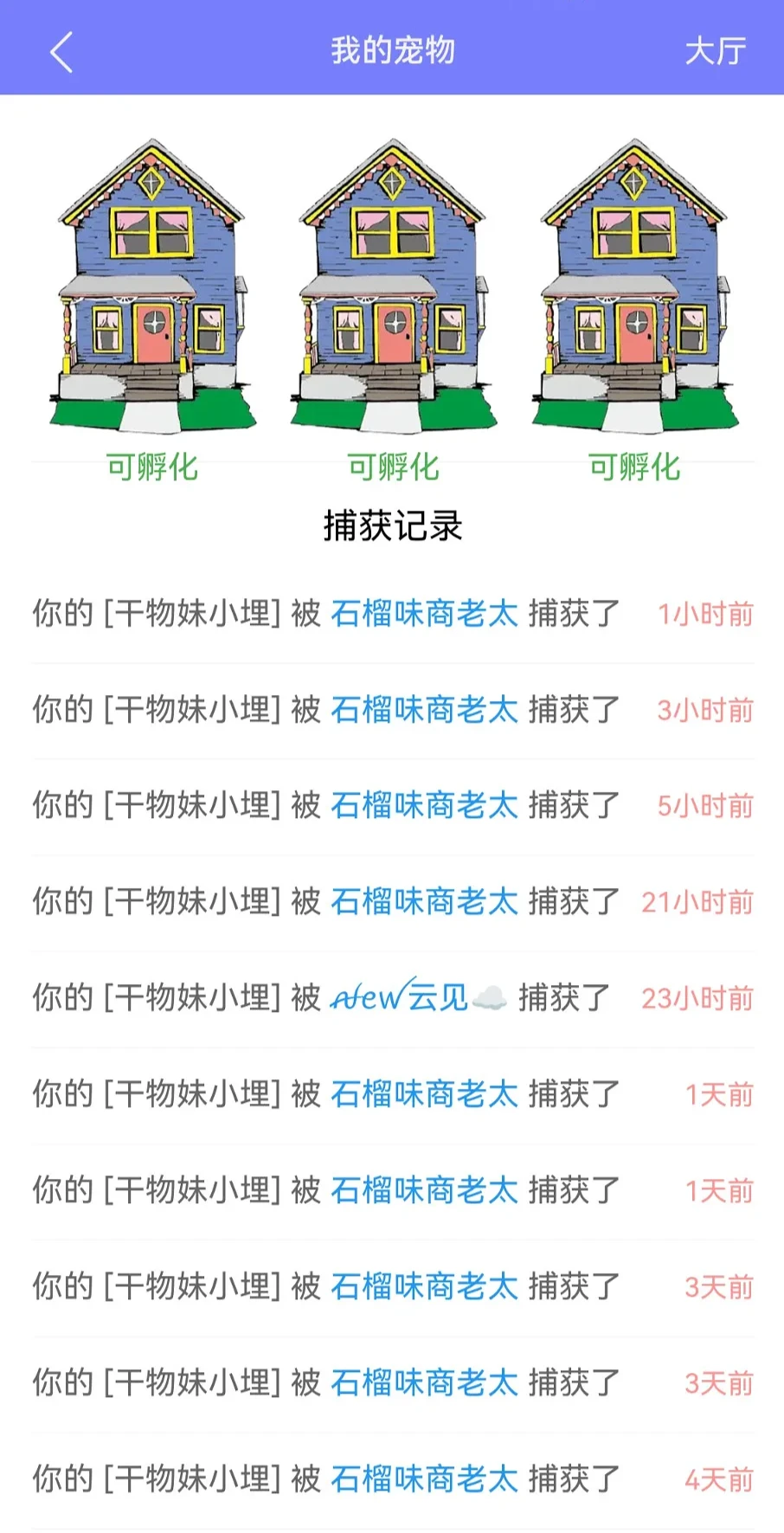Viewport: 784px width, 1533px height.
Task: Tap the 1小时前 timestamp
Action: click(706, 612)
